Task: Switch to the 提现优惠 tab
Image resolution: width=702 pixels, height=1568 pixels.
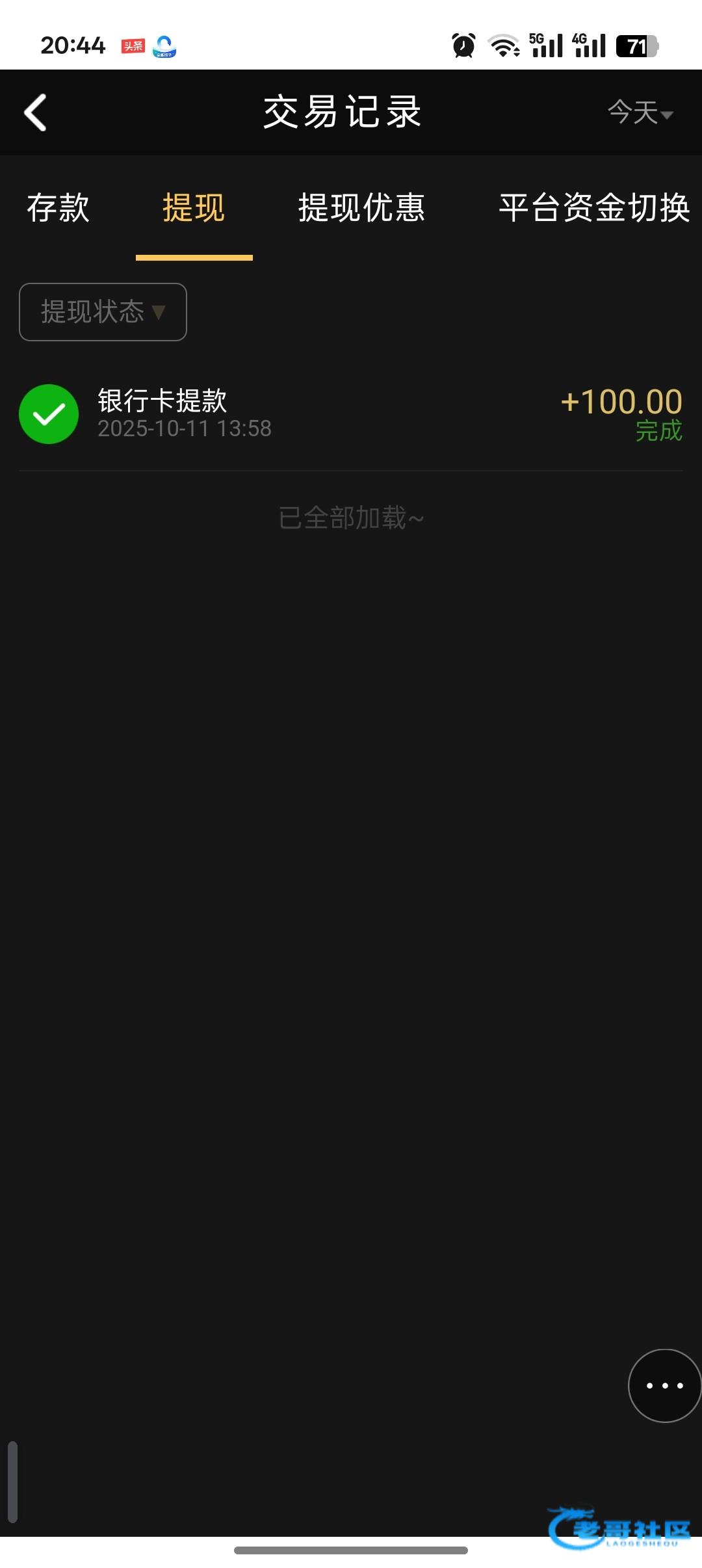Action: (361, 208)
